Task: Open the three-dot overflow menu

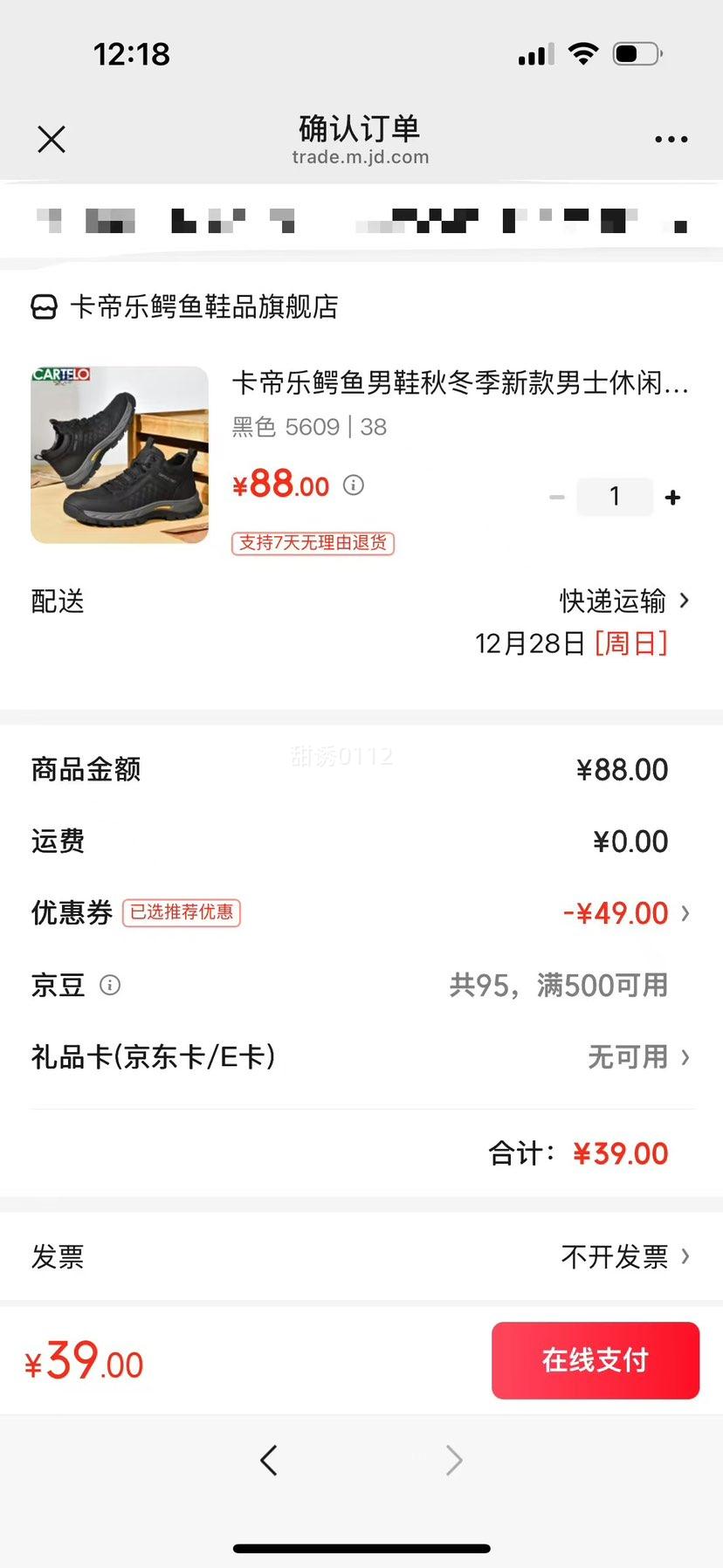Action: tap(671, 140)
